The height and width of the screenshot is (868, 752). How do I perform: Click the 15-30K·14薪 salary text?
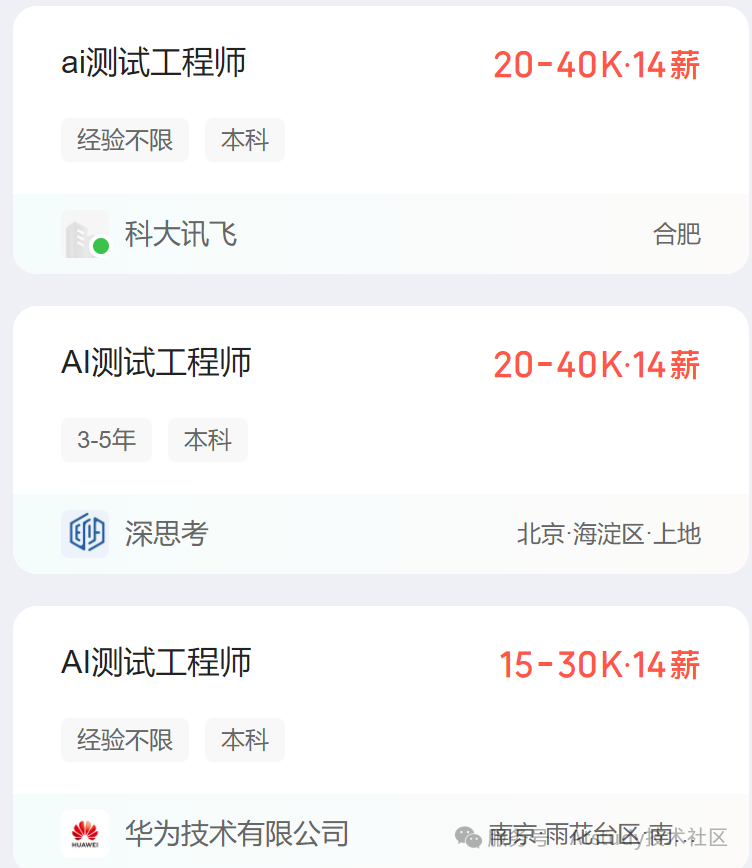pos(598,663)
